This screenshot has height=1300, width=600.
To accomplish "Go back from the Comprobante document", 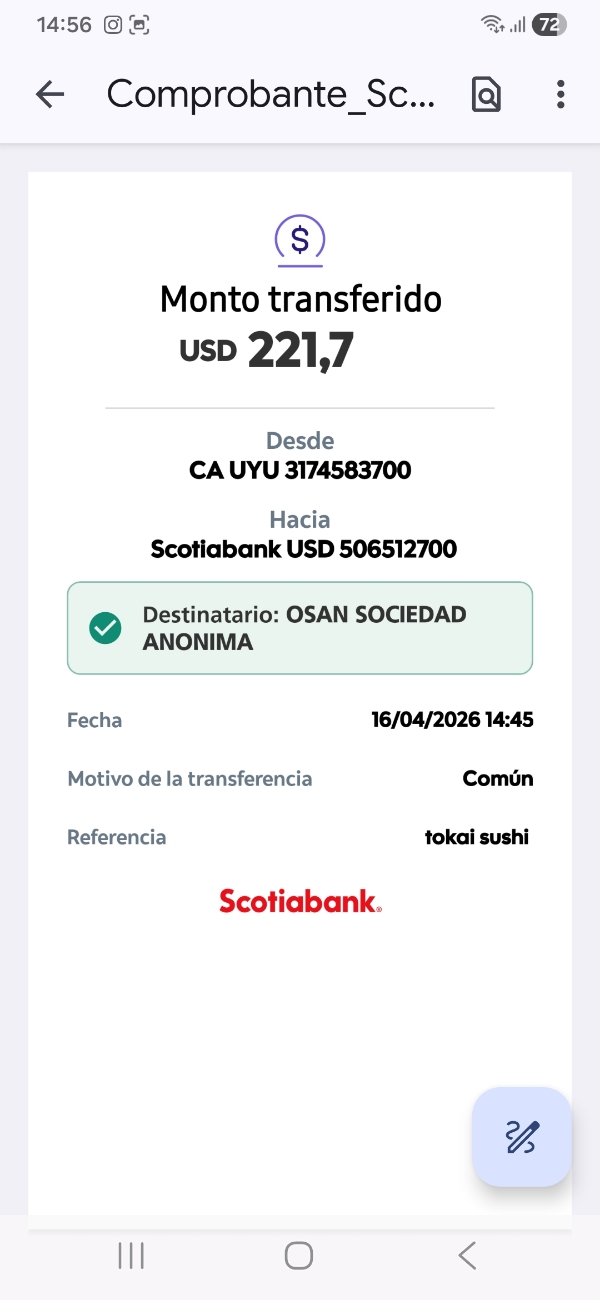I will pyautogui.click(x=49, y=94).
